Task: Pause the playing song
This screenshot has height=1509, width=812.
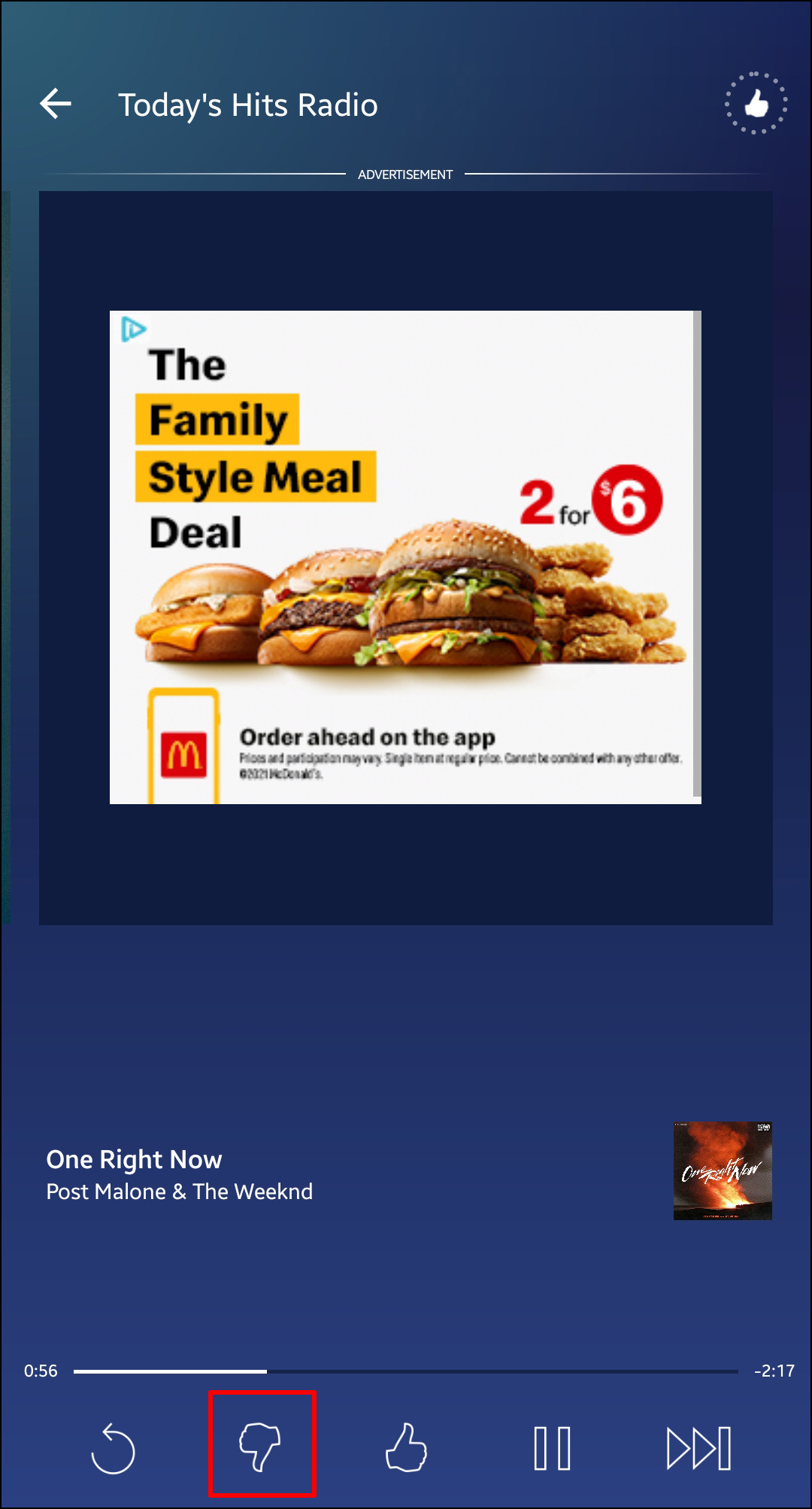Action: click(553, 1448)
